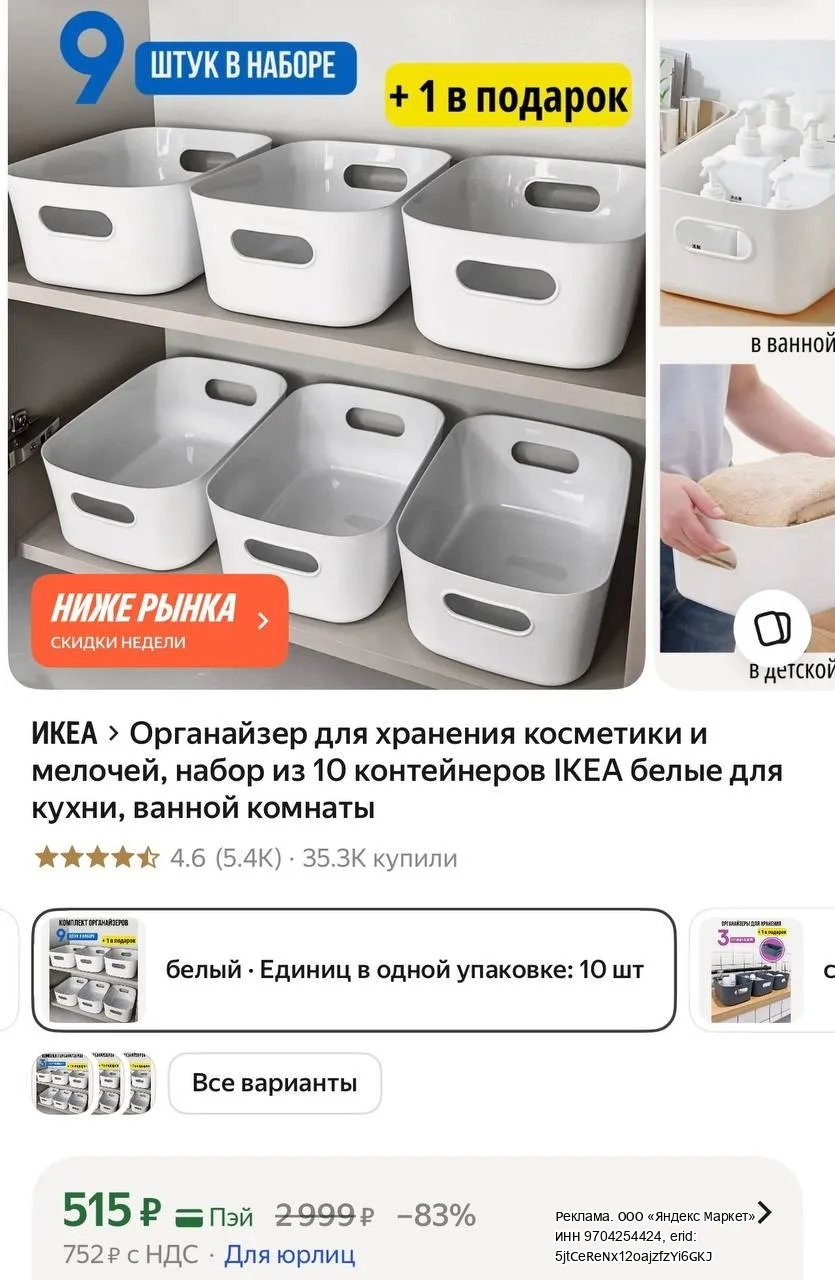Tap the НИЖЕ РЫНКА weekly discounts badge
835x1280 pixels.
[x=160, y=621]
